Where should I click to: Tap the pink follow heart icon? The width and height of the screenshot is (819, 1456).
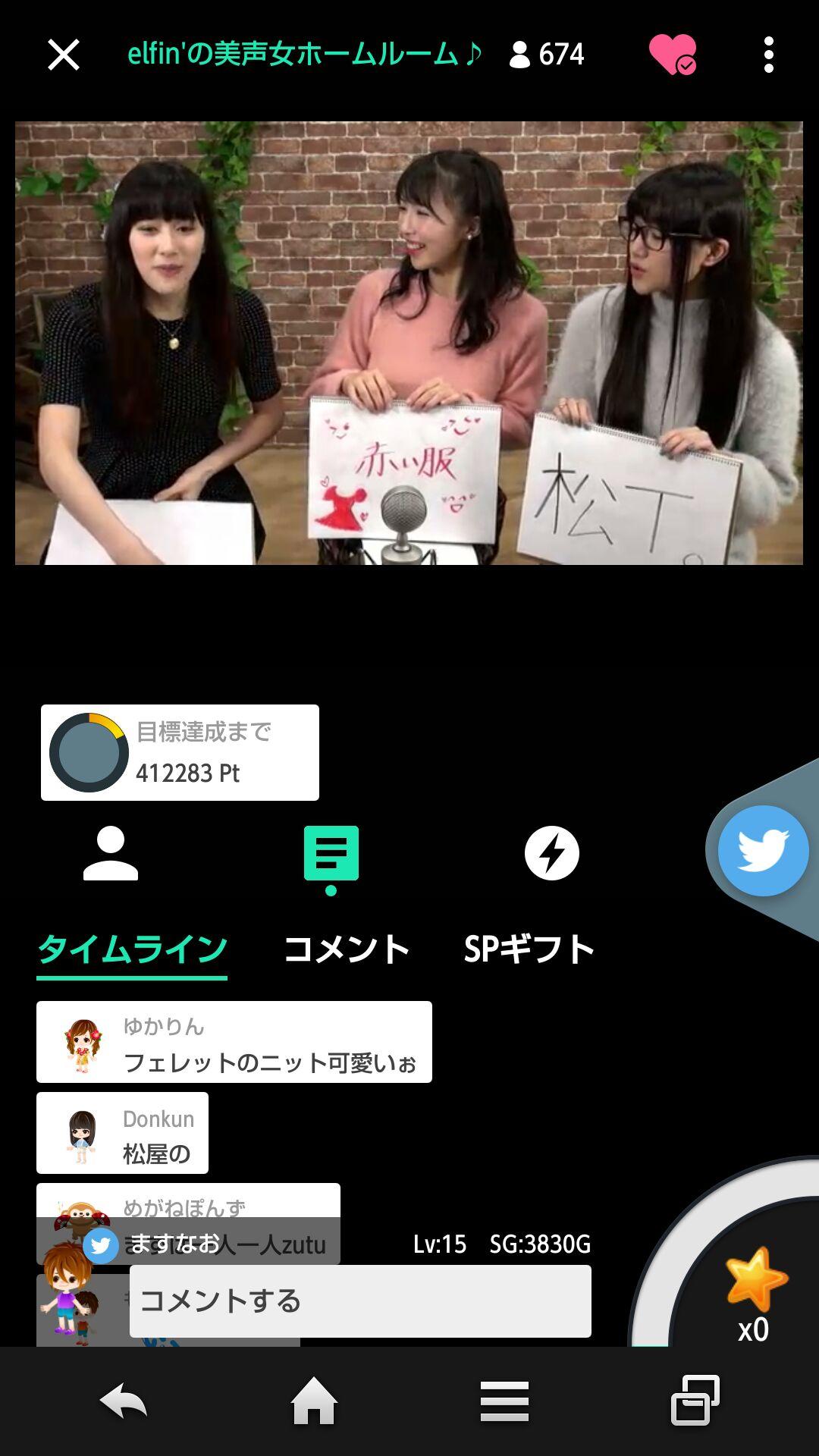672,55
